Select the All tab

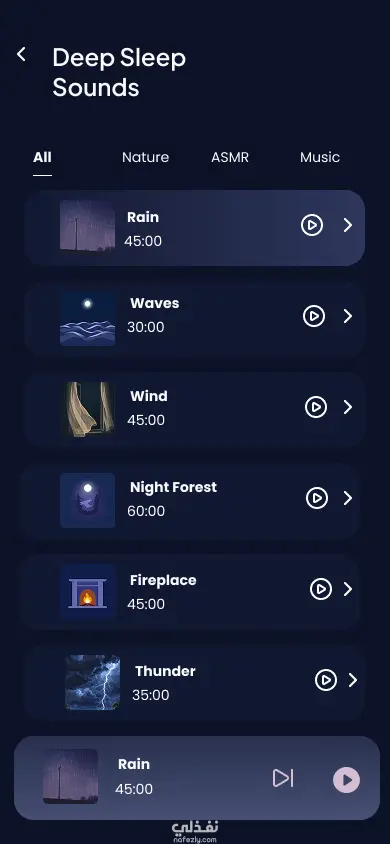coord(42,157)
